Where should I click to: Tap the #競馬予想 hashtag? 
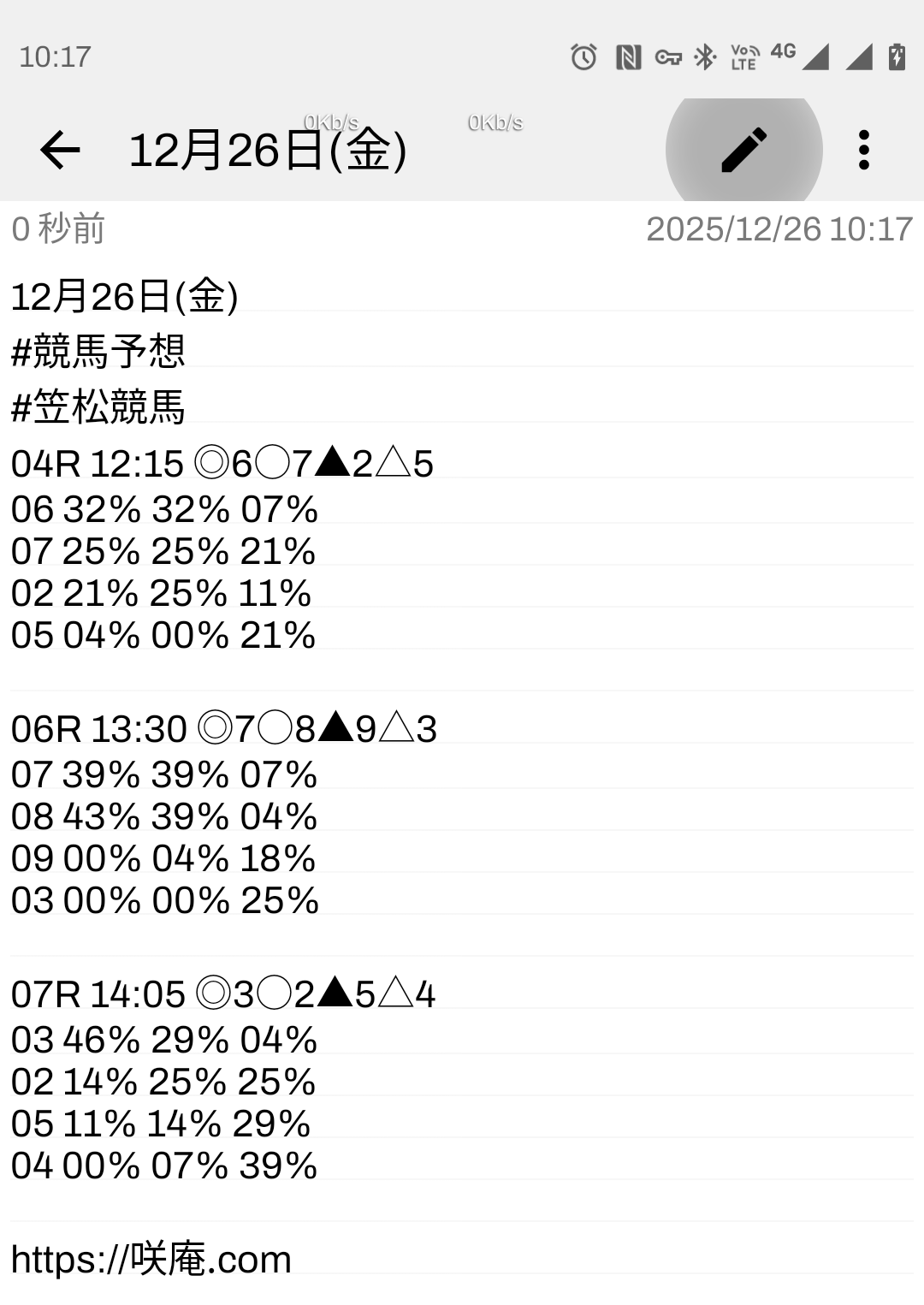(x=98, y=352)
